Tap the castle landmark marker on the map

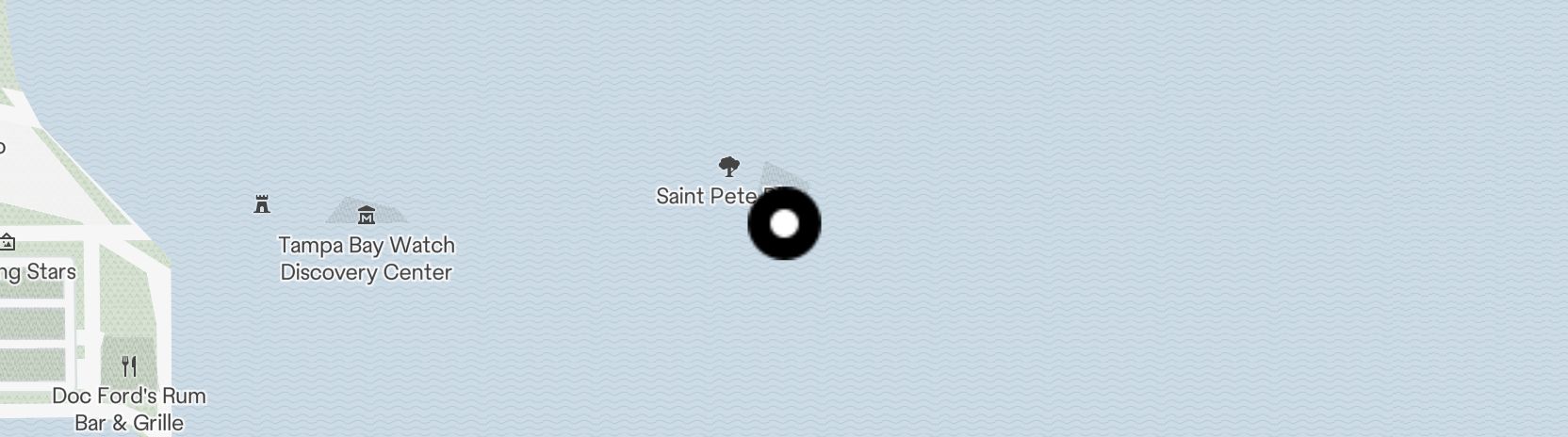pyautogui.click(x=262, y=203)
